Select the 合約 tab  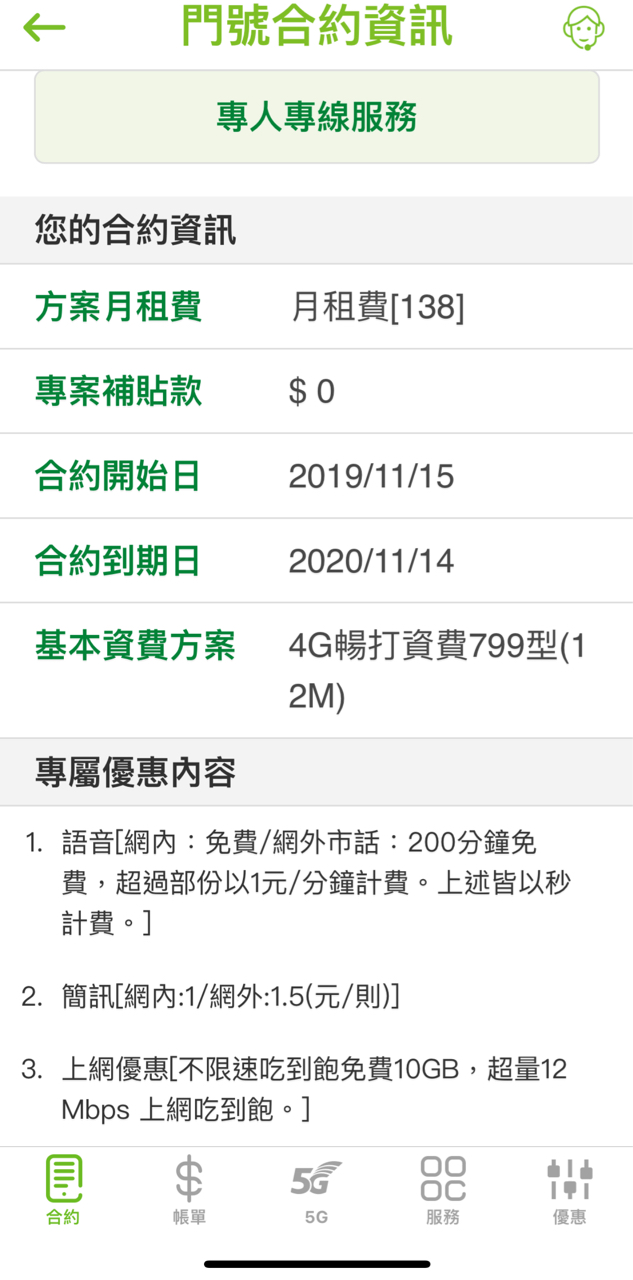click(x=63, y=1190)
